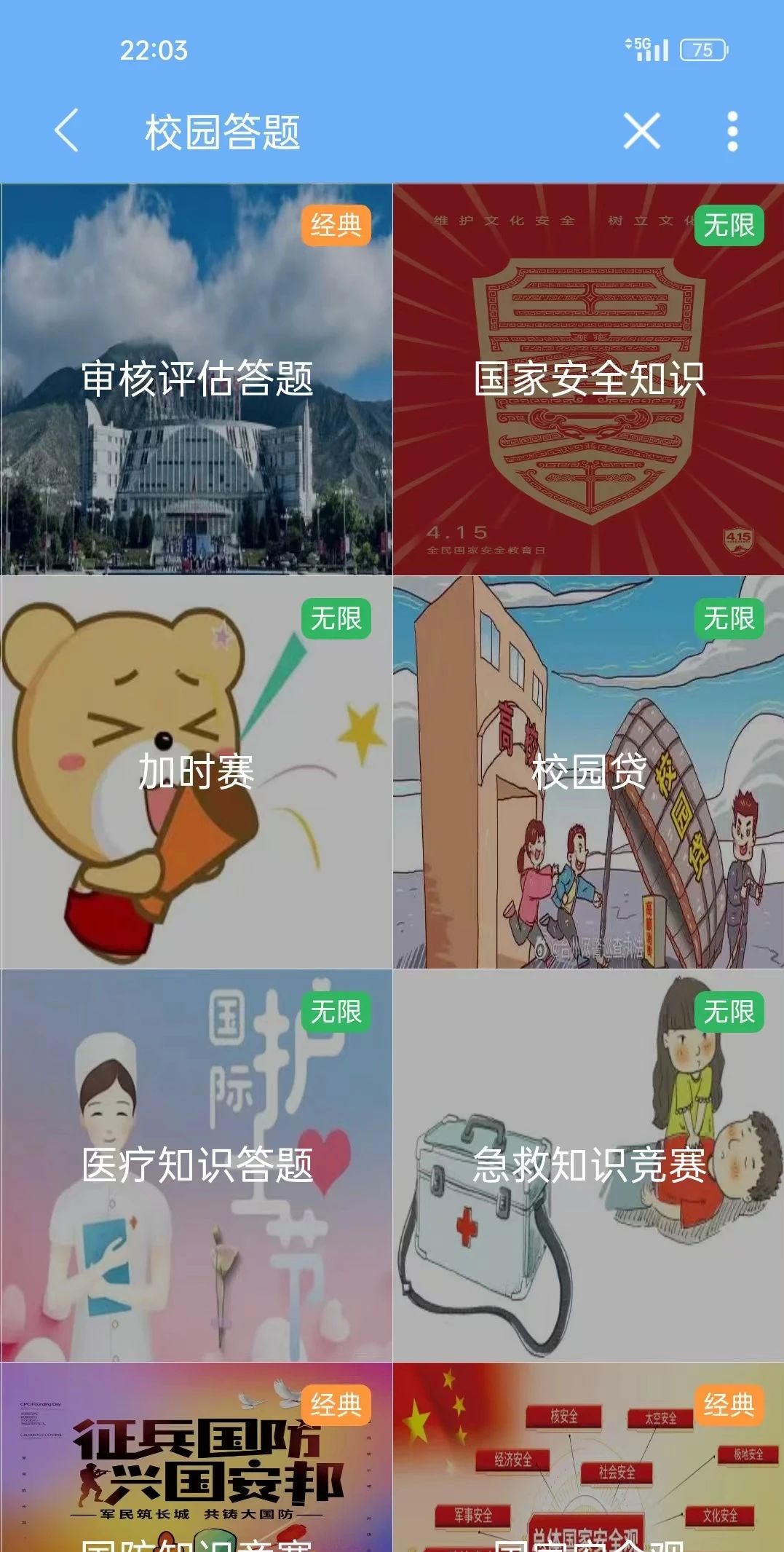Screen dimensions: 784x1552
Task: Select the 国家安全知识 quiz tile
Action: pos(589,379)
